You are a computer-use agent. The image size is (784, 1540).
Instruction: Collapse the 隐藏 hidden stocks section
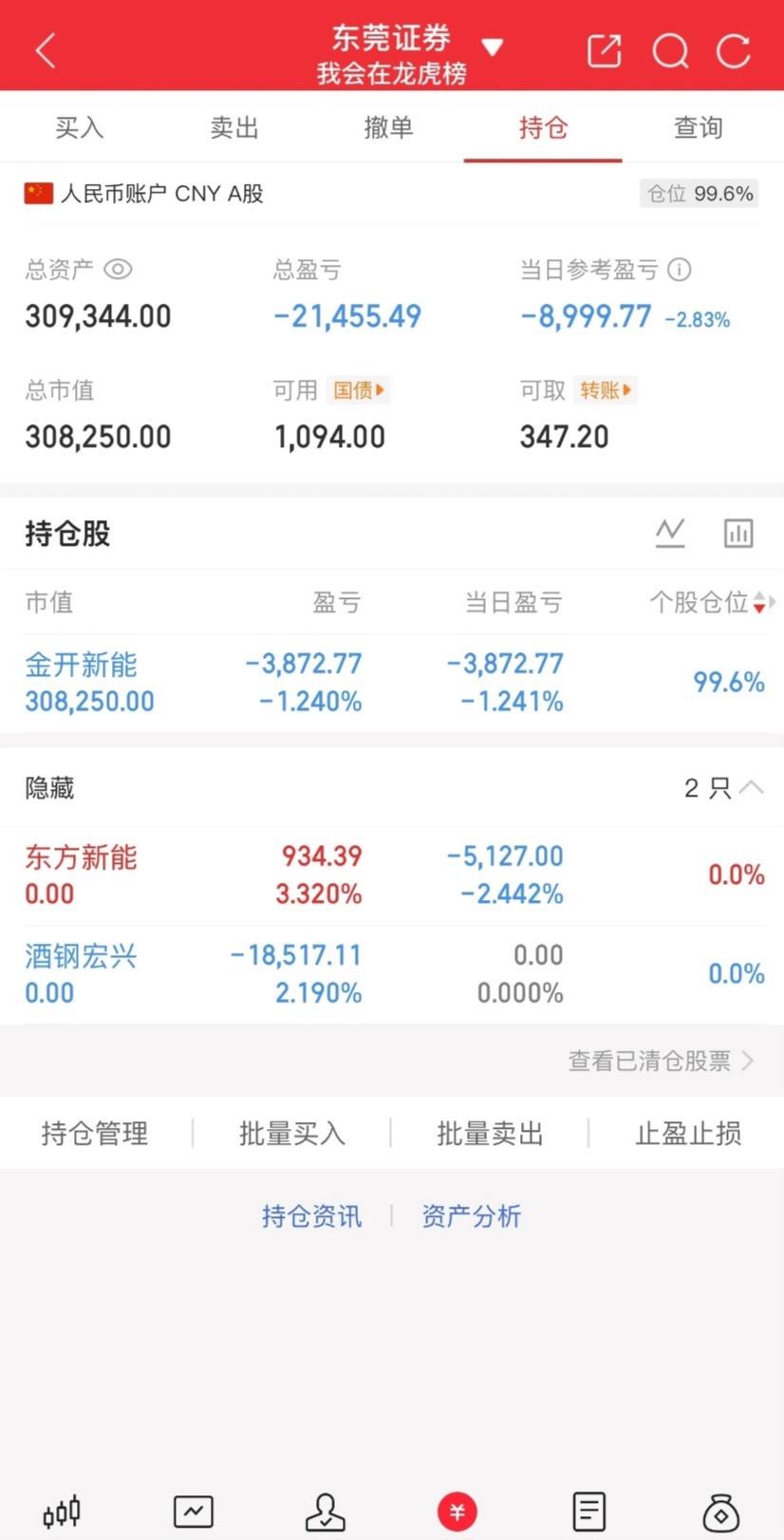tap(751, 787)
